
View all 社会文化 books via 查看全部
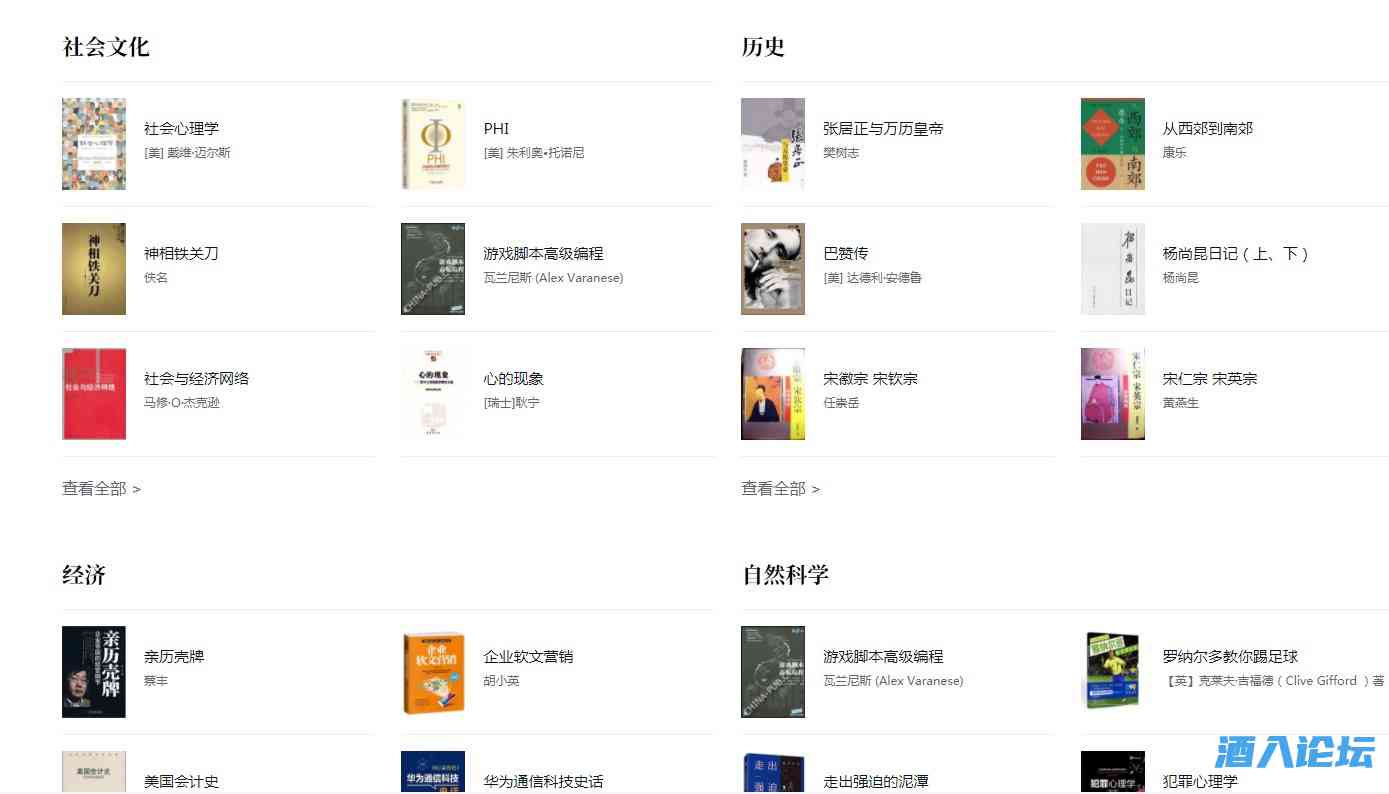tap(101, 489)
